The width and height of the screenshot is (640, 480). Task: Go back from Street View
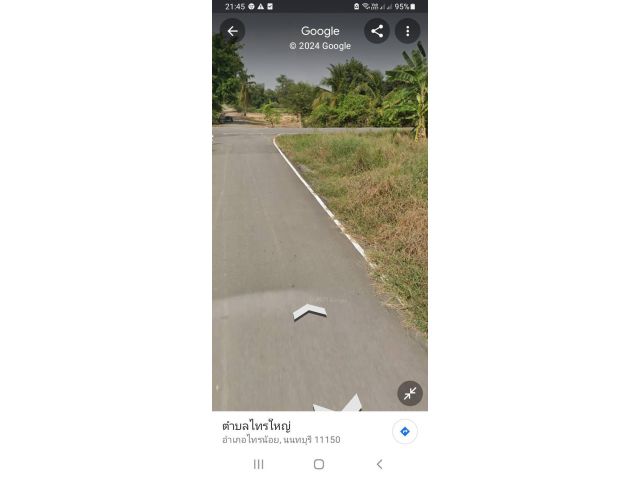[x=232, y=31]
